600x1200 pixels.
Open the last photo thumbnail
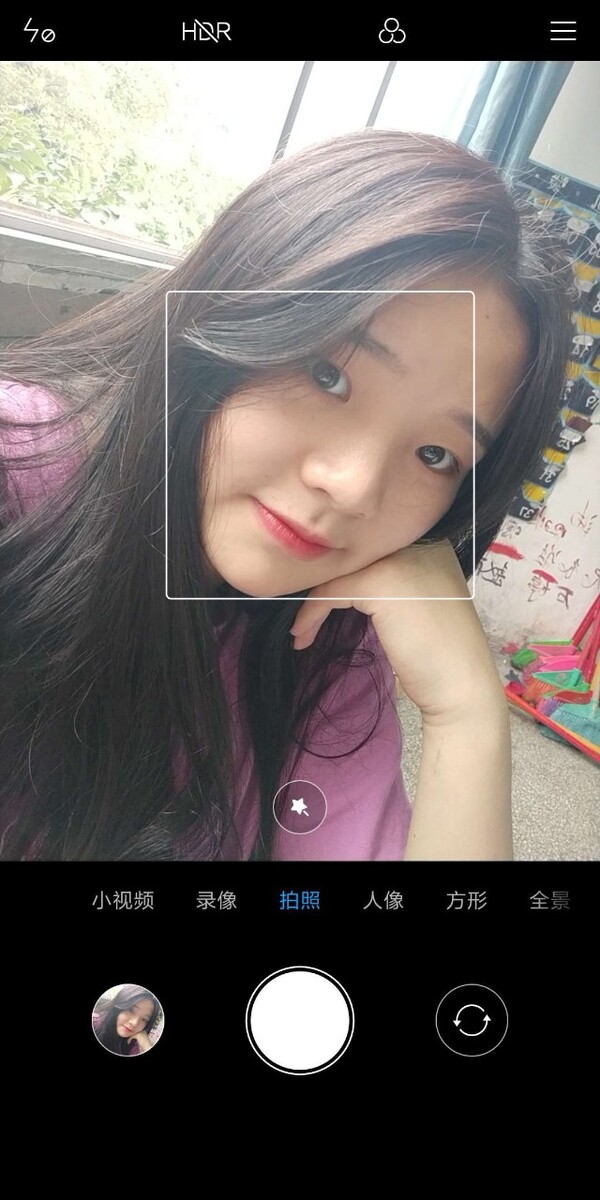pyautogui.click(x=128, y=1020)
